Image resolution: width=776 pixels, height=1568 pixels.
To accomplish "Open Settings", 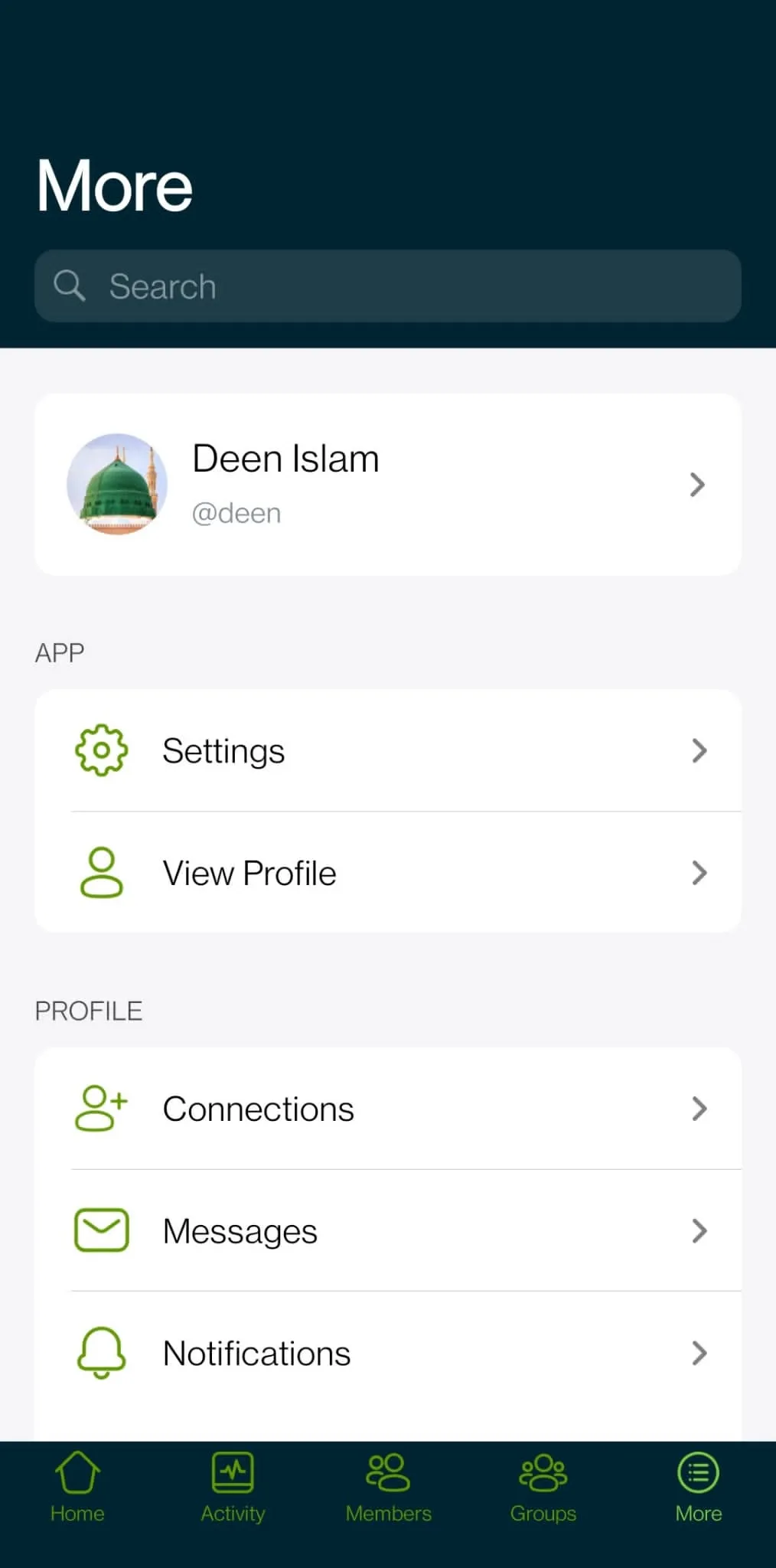I will [x=387, y=750].
